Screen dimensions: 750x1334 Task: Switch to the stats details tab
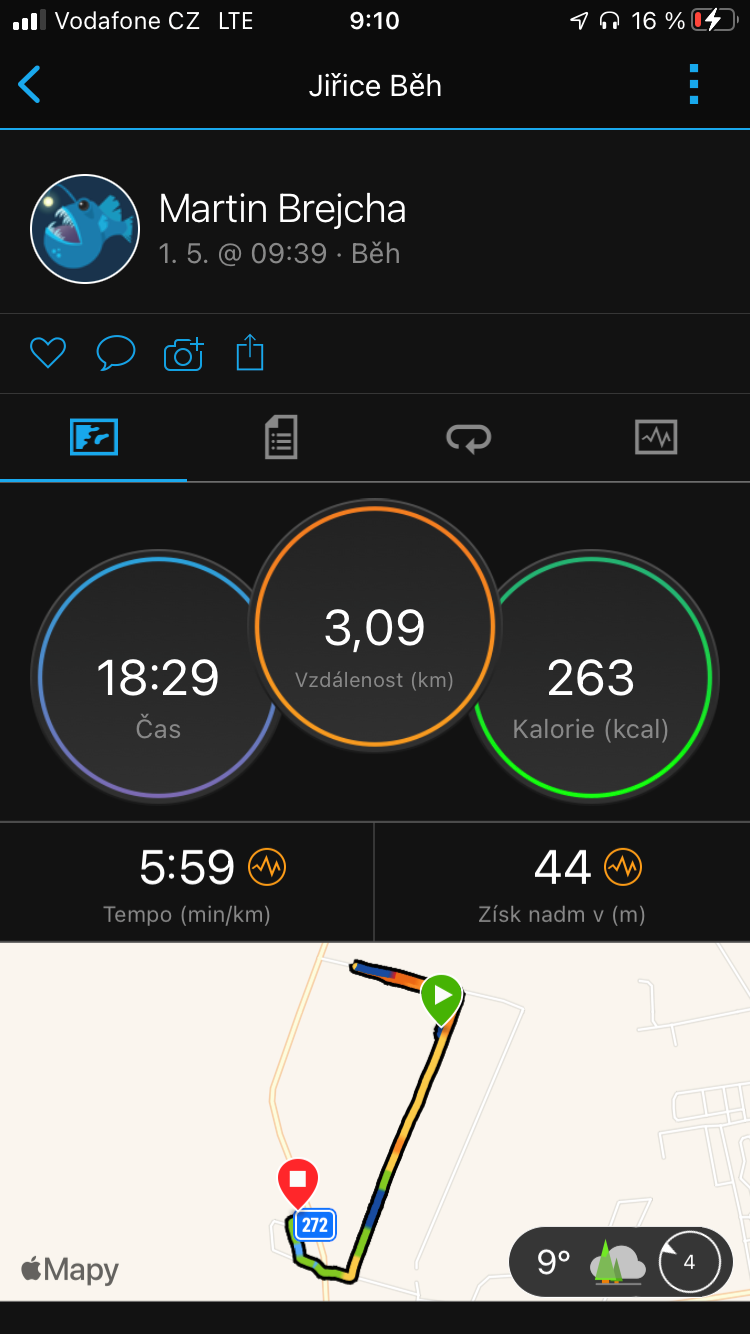click(x=281, y=437)
